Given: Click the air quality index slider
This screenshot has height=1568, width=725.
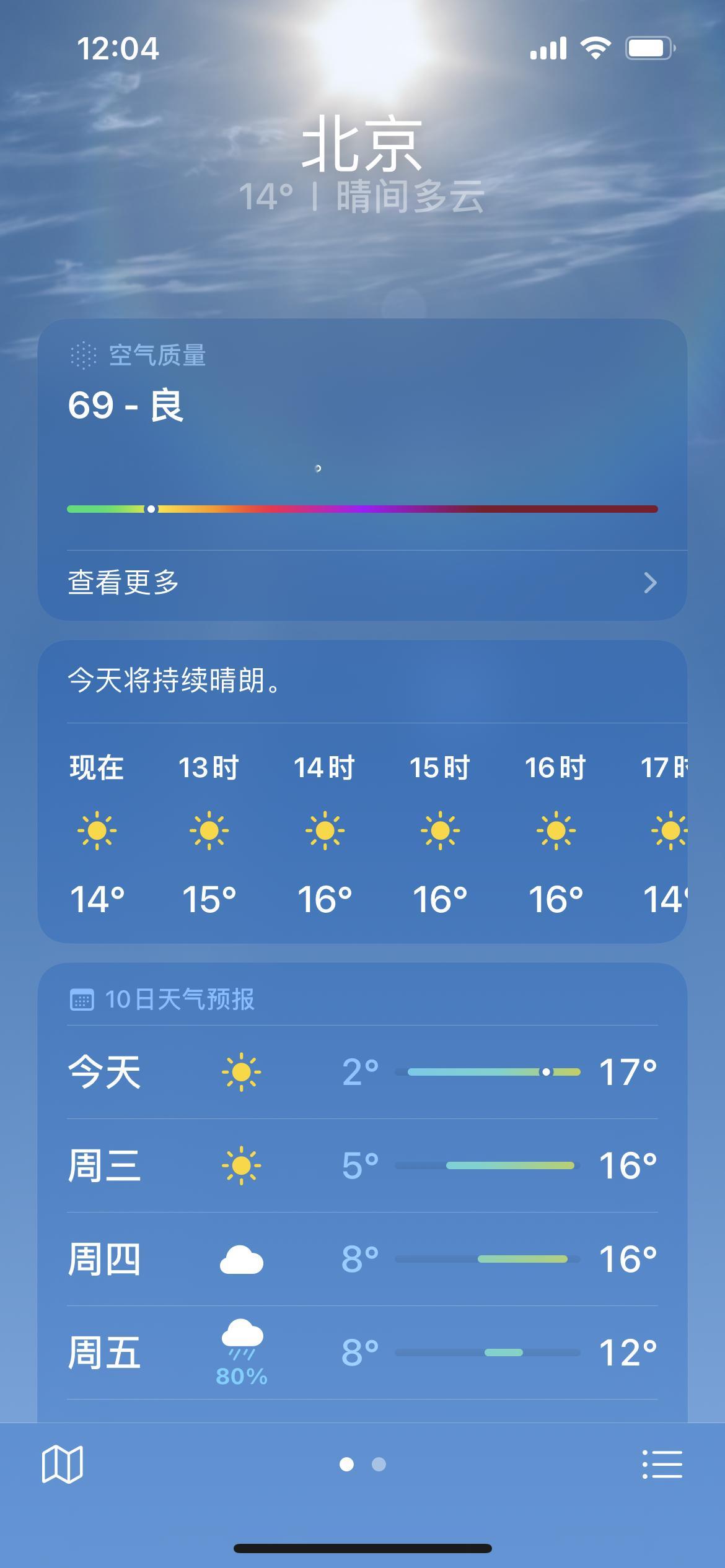Looking at the screenshot, I should coord(362,509).
